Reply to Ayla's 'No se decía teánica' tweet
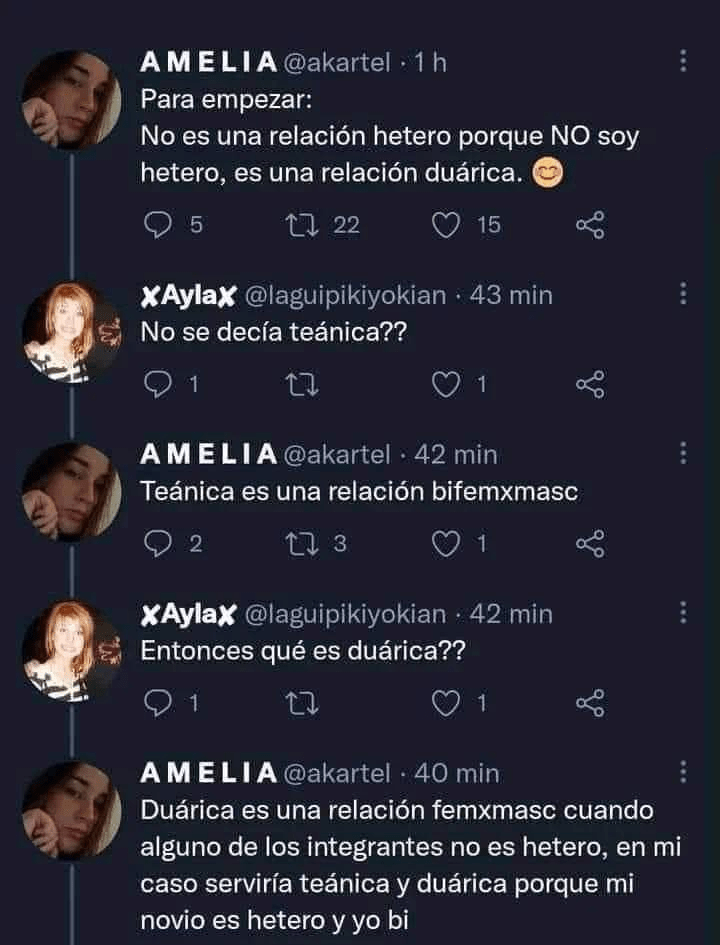 click(x=159, y=384)
